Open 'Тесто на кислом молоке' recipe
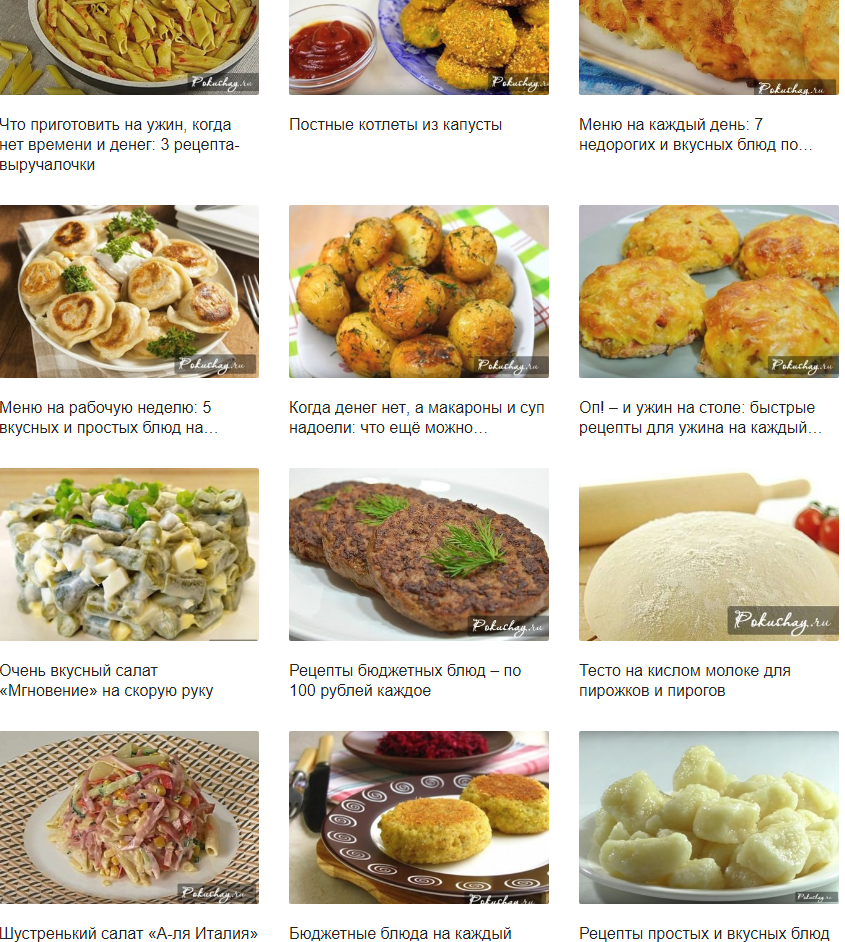845x942 pixels. coord(685,681)
